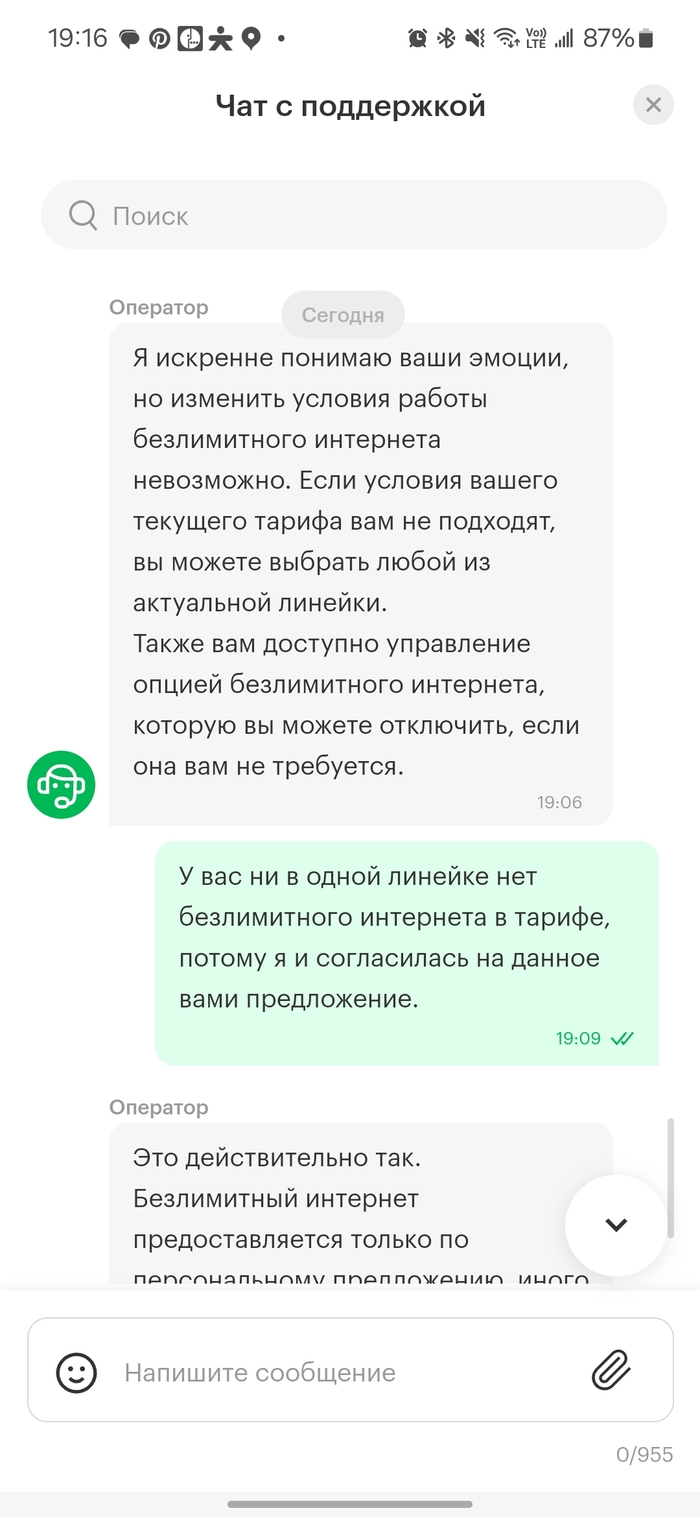Jump to latest messages with down arrow
Screen dimensions: 700x1517
pyautogui.click(x=615, y=1224)
